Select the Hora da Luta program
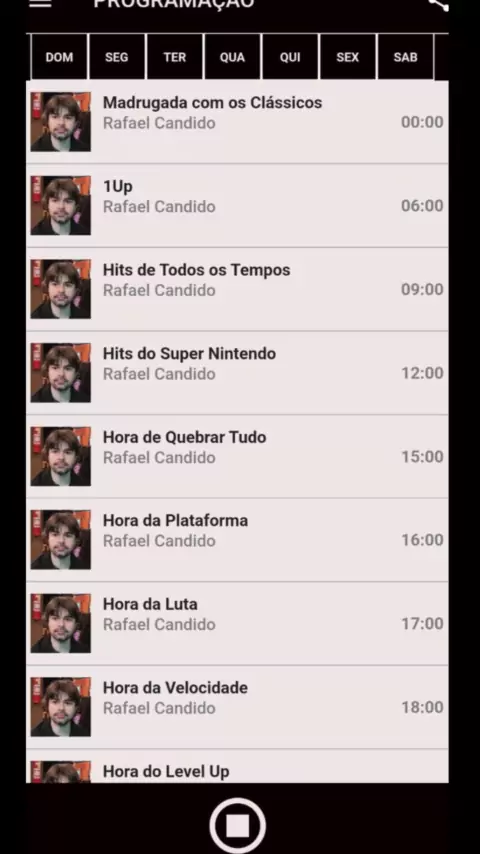480x854 pixels. pyautogui.click(x=237, y=624)
